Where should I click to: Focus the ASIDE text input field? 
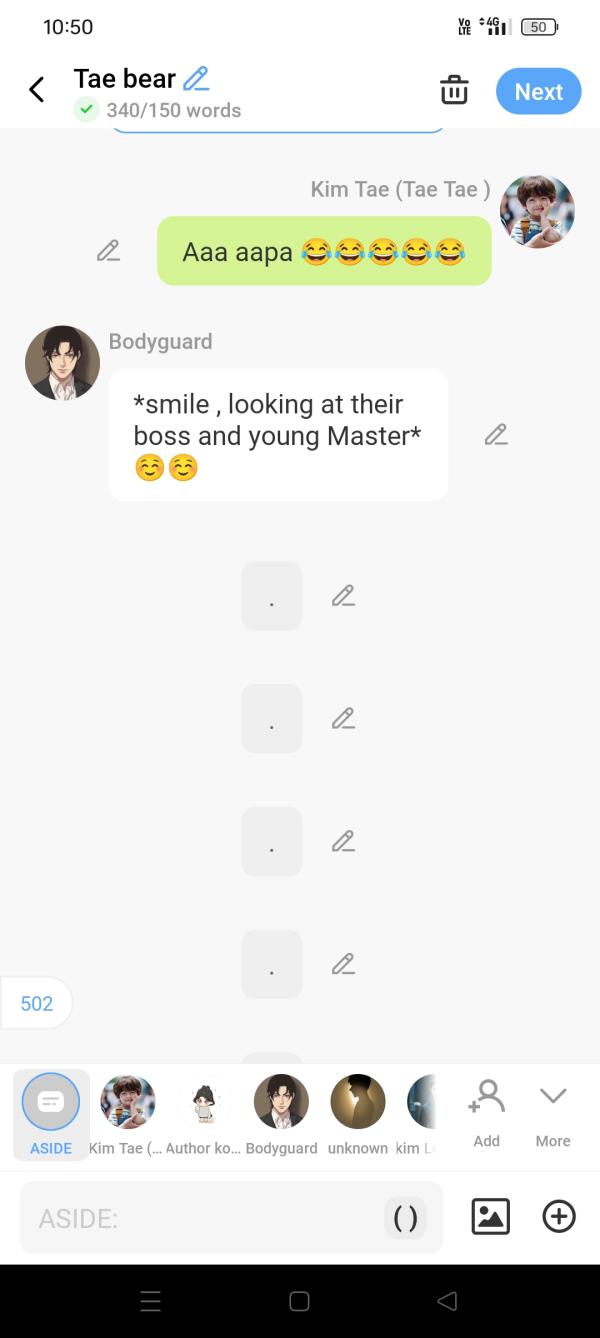(x=200, y=1218)
